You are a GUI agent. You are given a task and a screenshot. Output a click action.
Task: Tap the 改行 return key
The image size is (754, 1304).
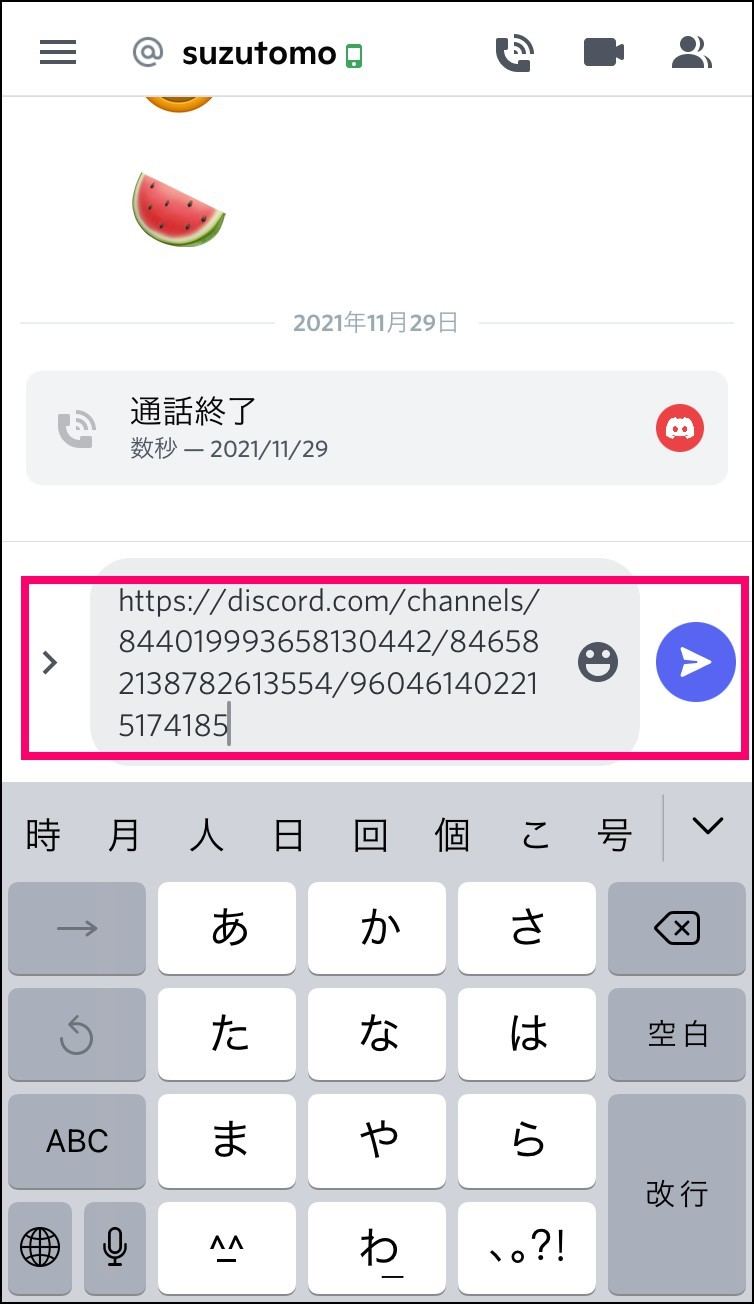677,1193
